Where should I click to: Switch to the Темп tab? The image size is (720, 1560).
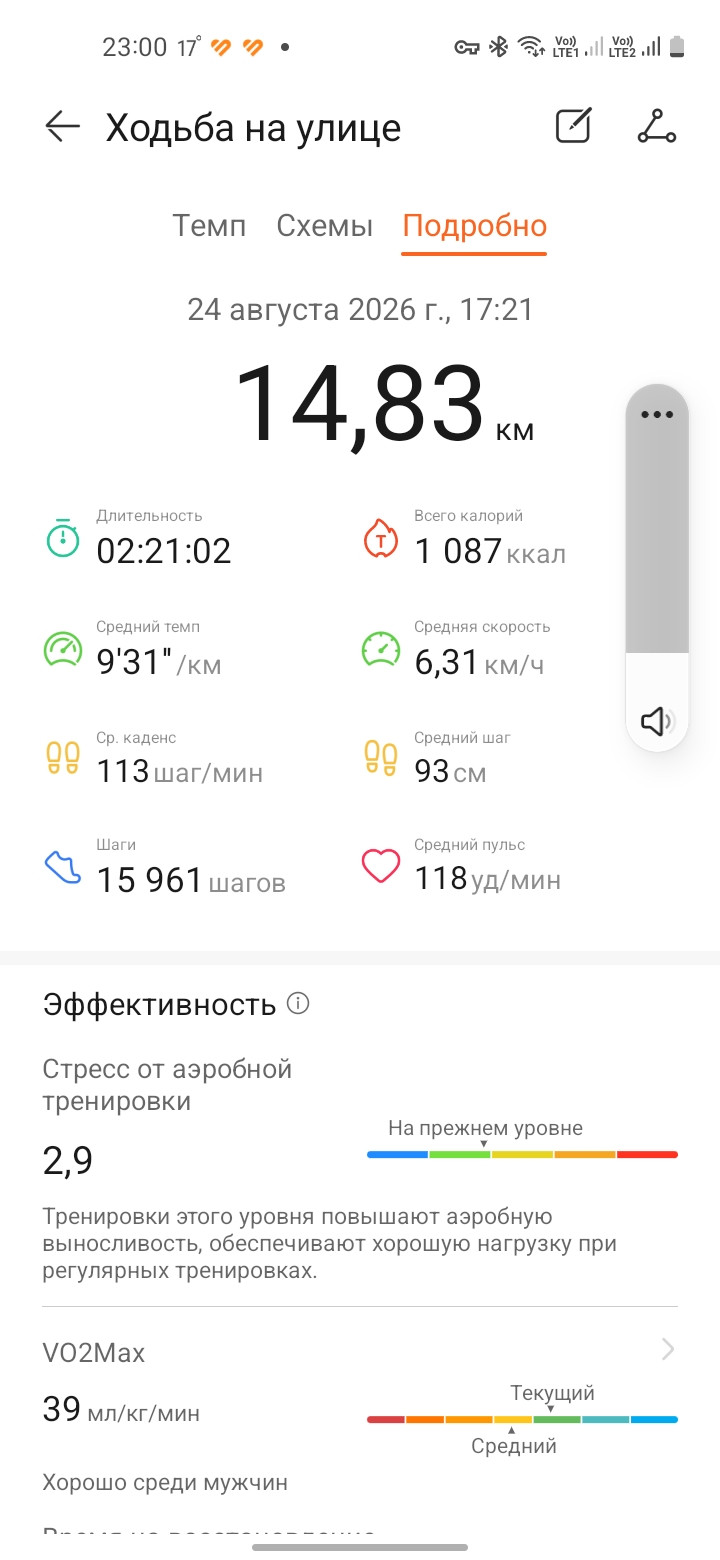(209, 225)
